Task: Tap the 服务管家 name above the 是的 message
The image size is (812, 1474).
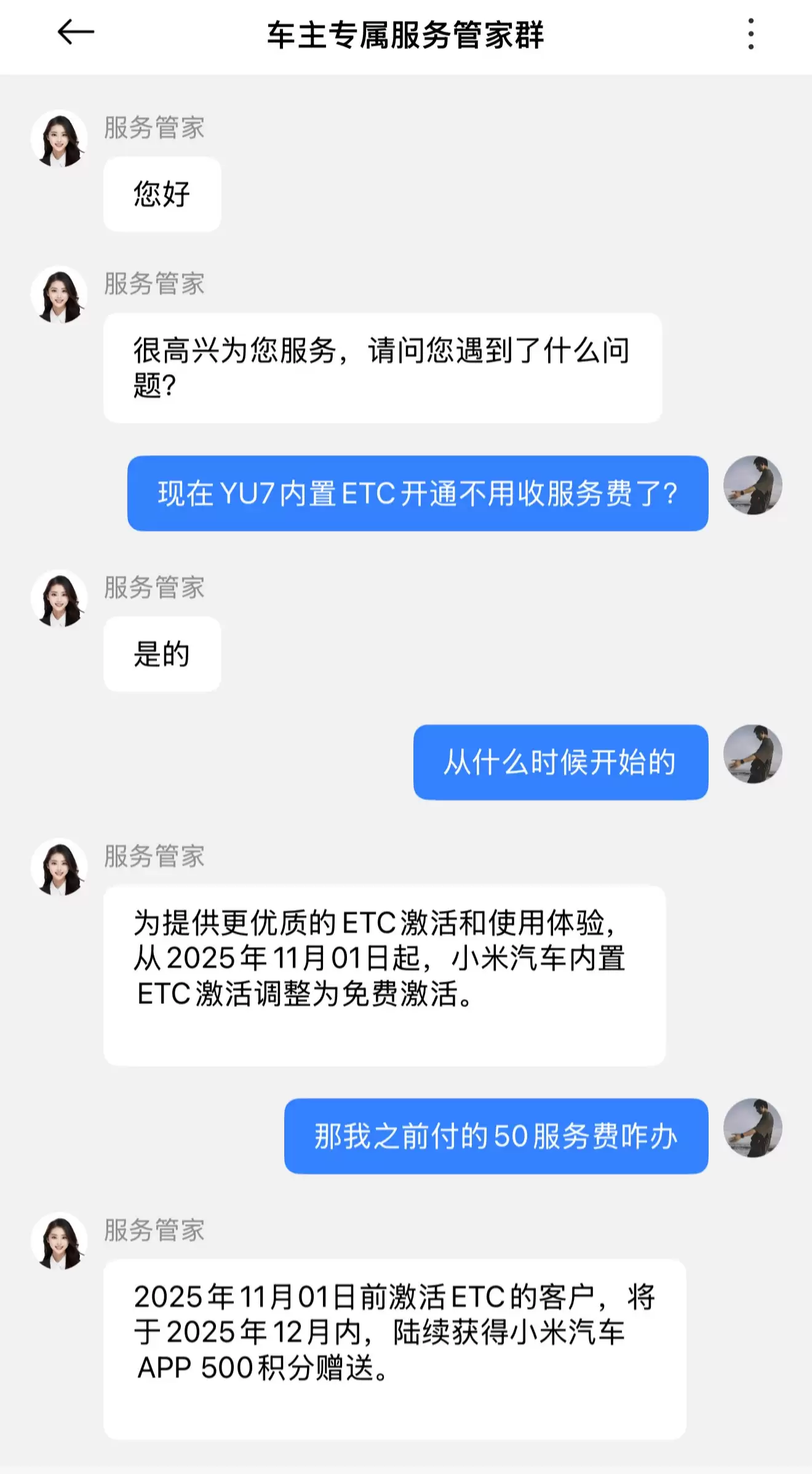Action: coord(153,589)
